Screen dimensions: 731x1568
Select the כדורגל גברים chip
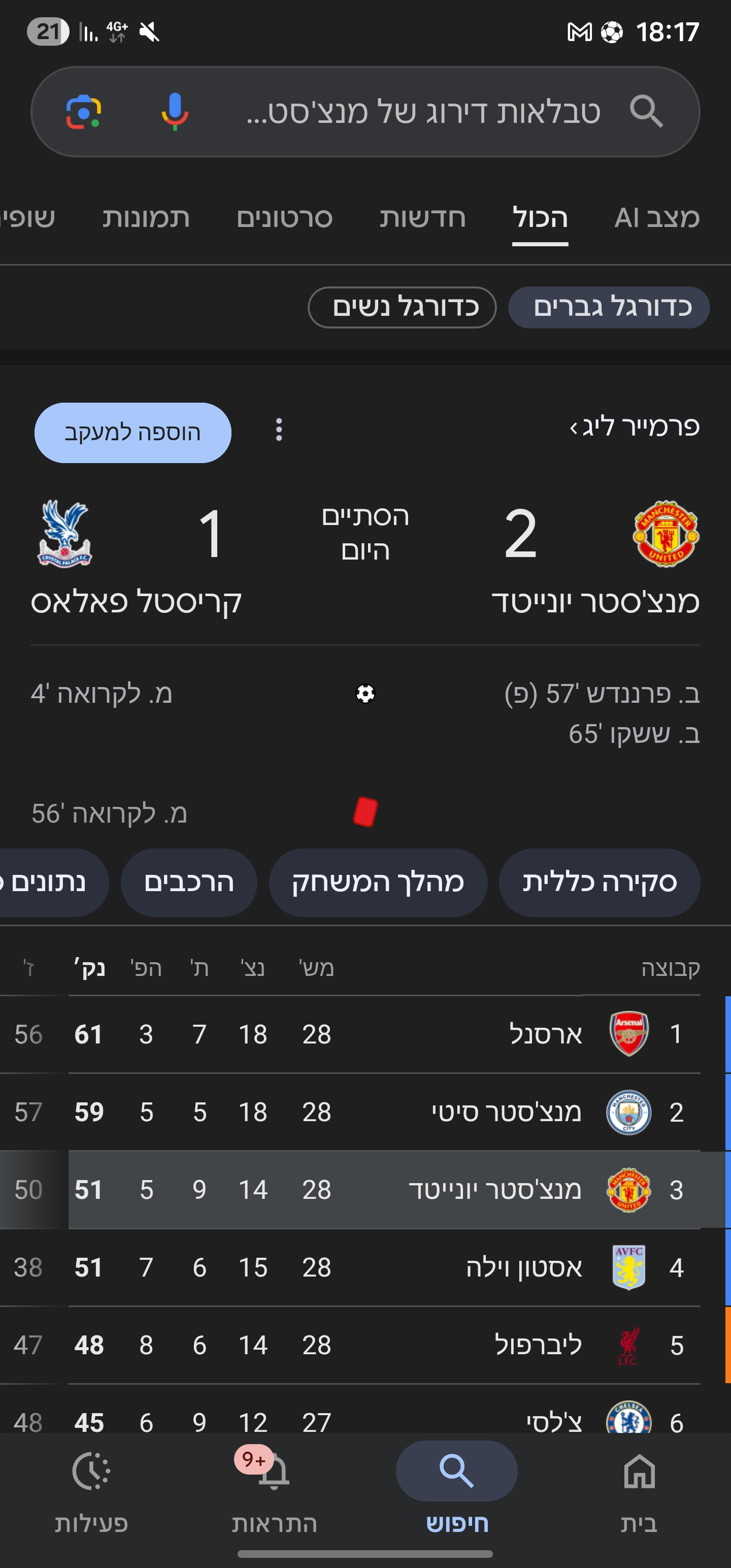tap(609, 307)
